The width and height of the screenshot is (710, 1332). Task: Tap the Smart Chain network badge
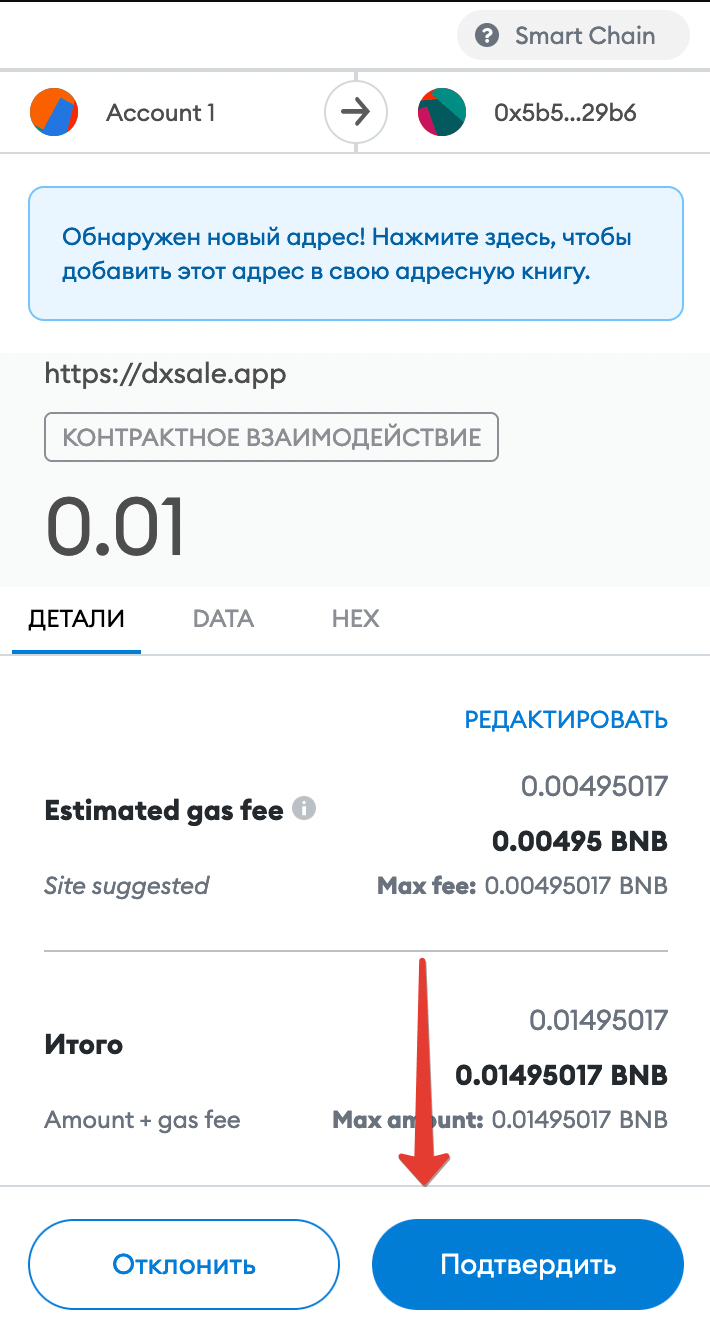573,36
